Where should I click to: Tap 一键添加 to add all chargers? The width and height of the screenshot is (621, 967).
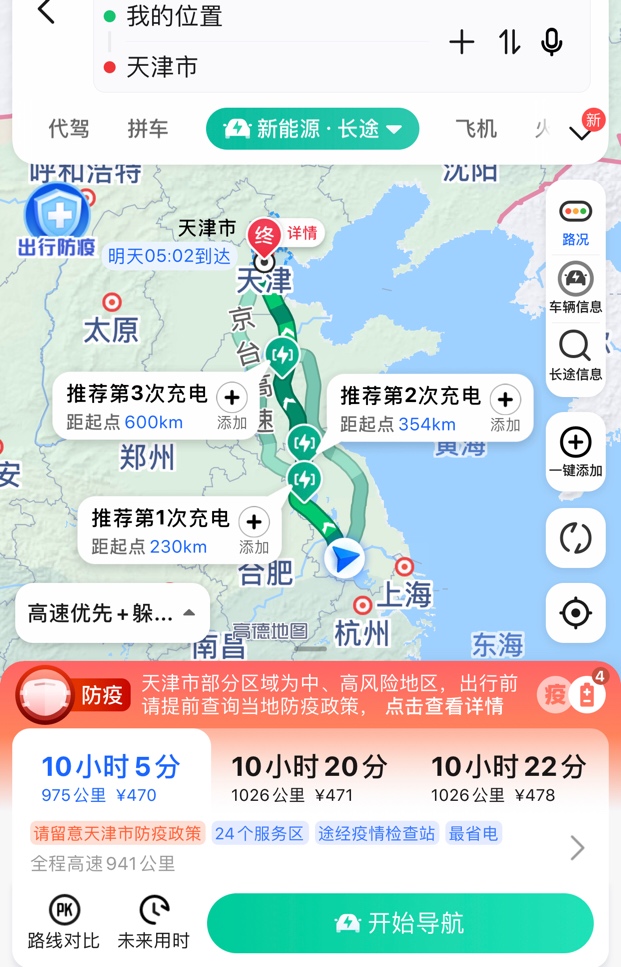coord(575,452)
